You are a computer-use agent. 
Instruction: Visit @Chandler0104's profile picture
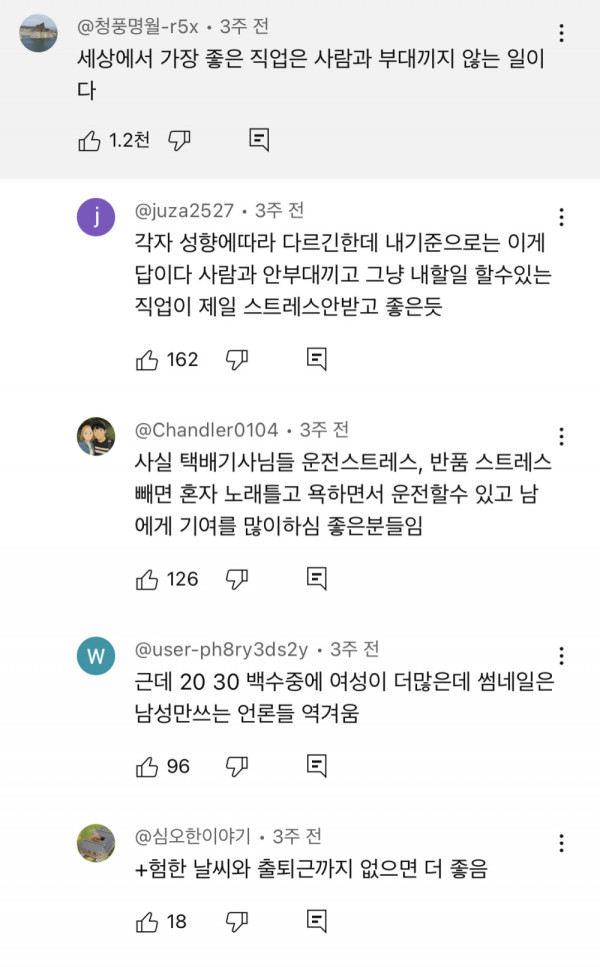click(96, 437)
